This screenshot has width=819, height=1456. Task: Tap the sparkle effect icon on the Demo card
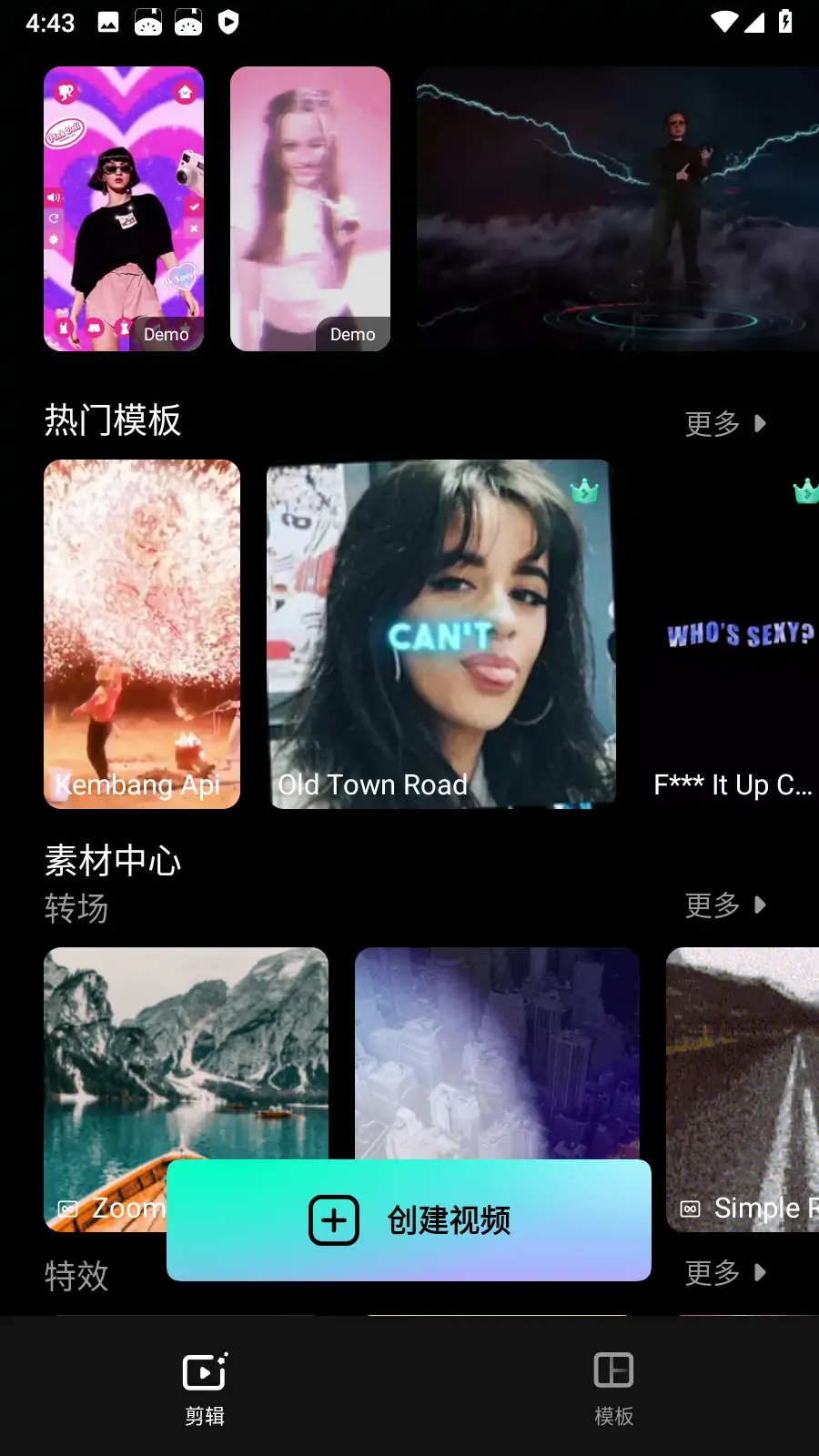pyautogui.click(x=54, y=239)
